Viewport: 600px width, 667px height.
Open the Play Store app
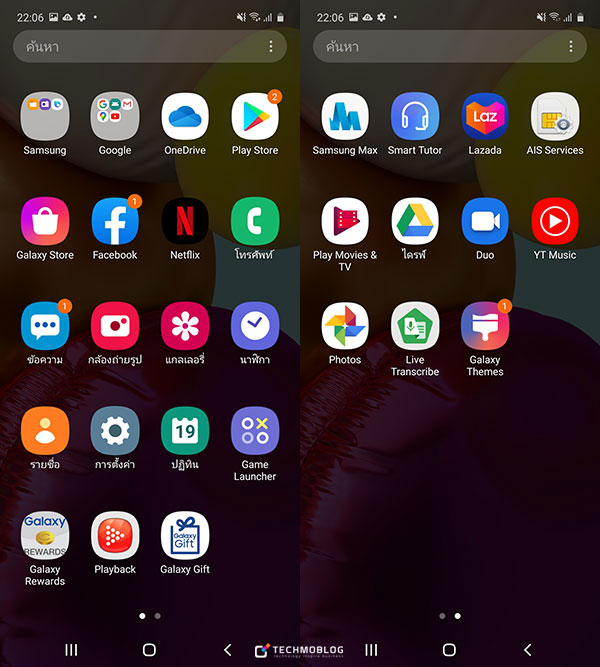(255, 117)
